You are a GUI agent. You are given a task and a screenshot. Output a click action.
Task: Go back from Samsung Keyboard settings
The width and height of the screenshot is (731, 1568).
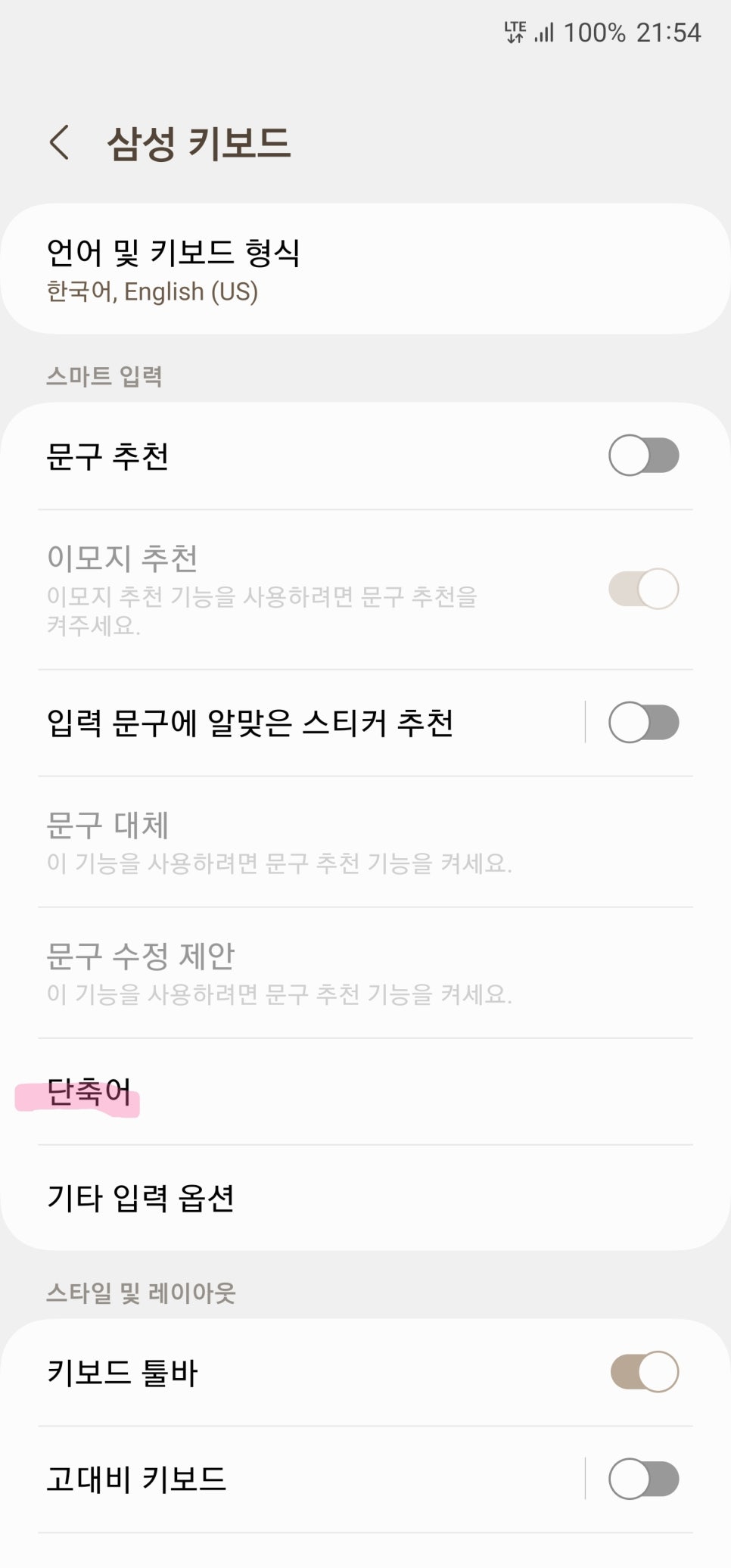tap(59, 142)
